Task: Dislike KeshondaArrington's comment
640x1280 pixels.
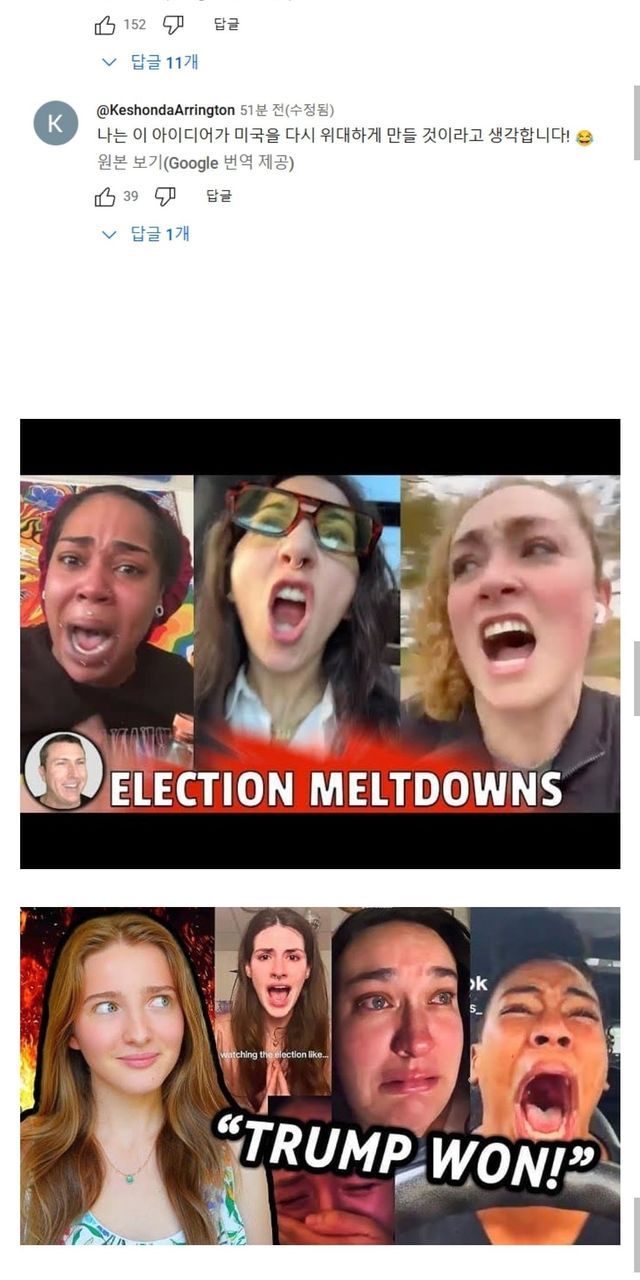Action: 165,196
